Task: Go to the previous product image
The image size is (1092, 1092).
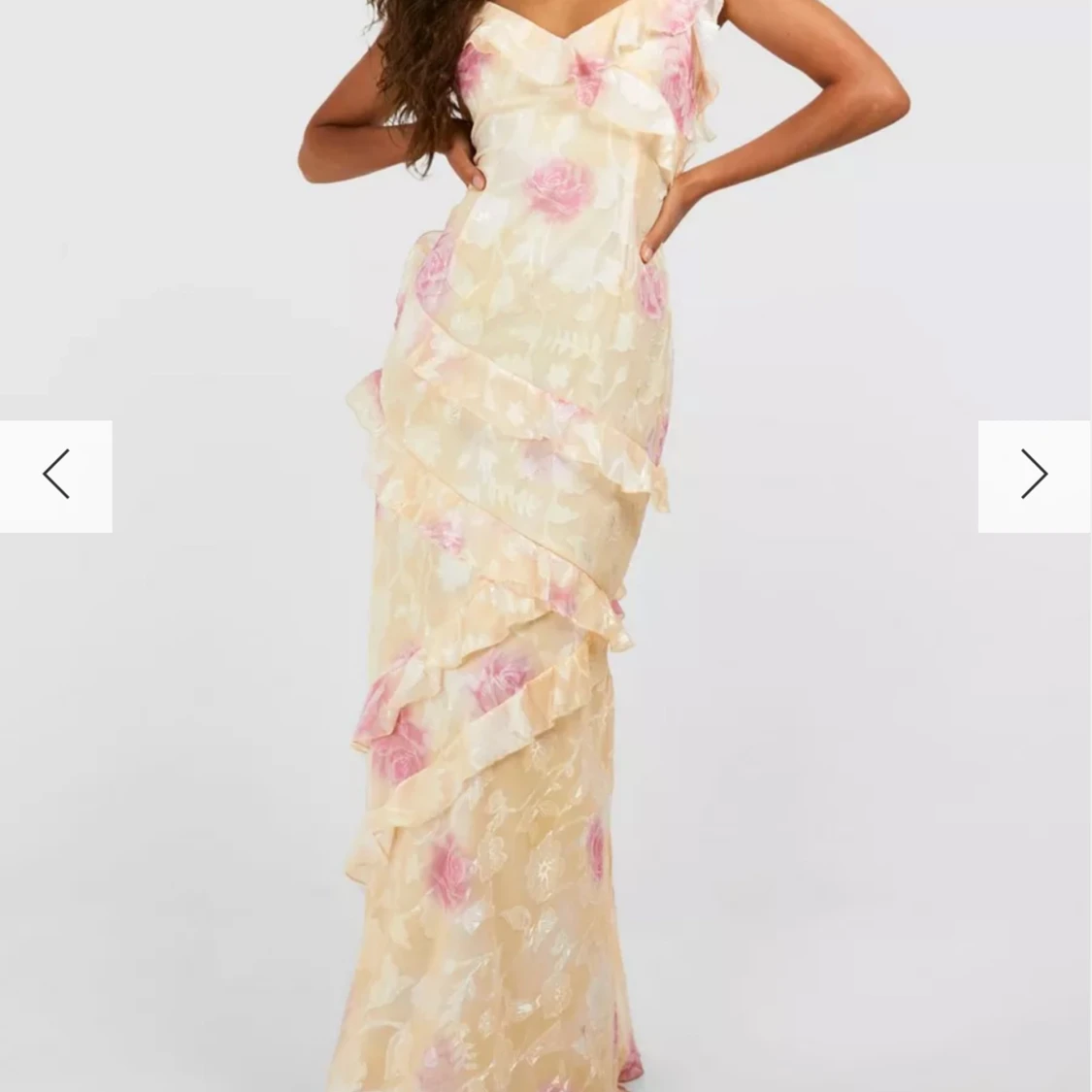Action: 55,476
